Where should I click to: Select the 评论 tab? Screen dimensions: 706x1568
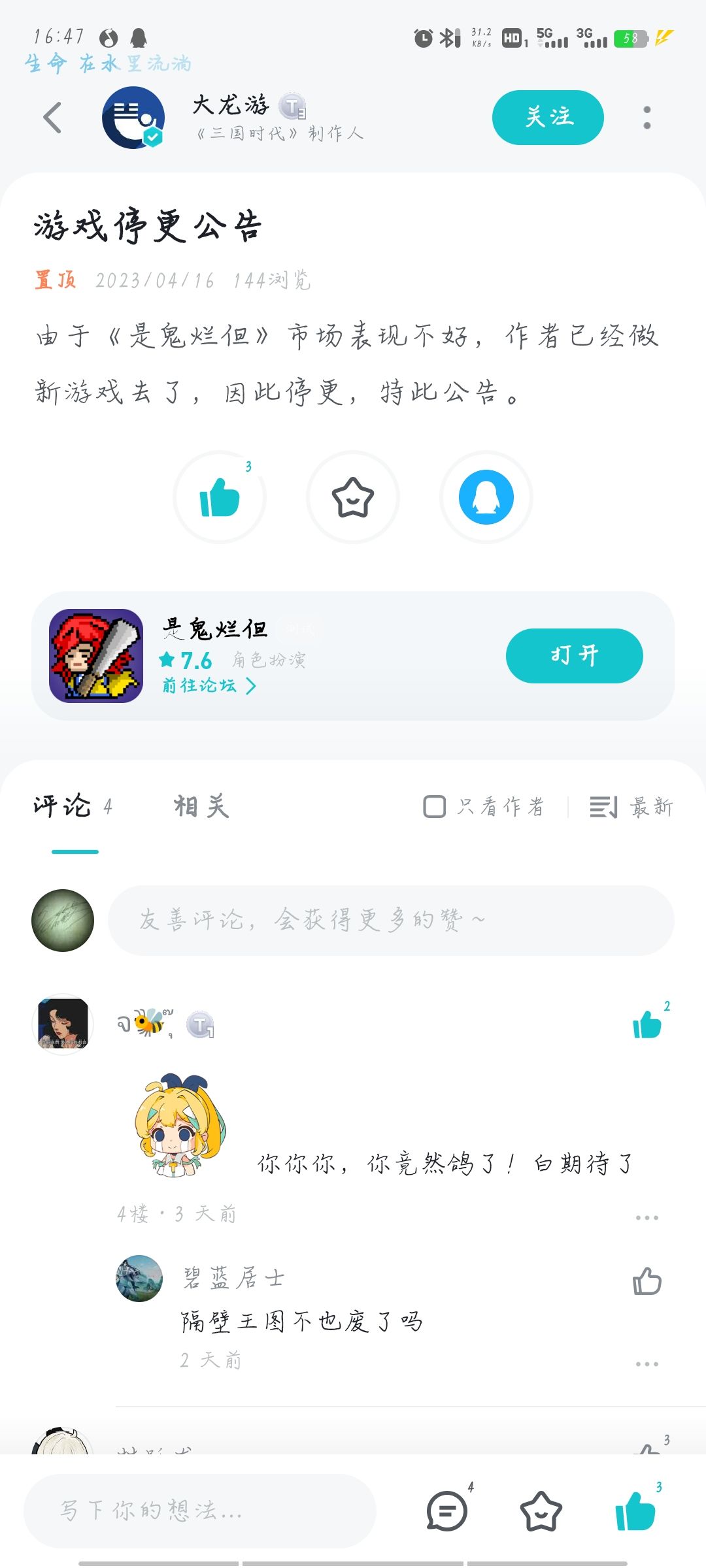pos(63,807)
